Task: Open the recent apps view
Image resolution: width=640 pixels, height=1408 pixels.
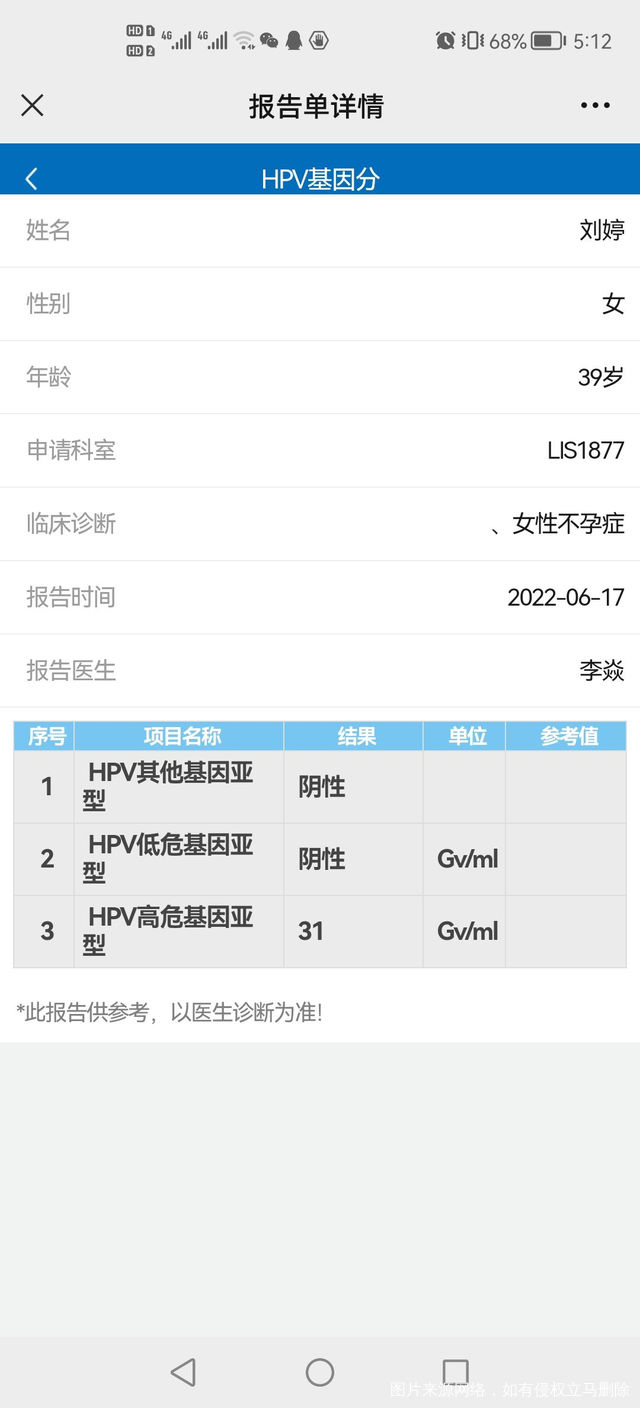Action: [455, 1372]
